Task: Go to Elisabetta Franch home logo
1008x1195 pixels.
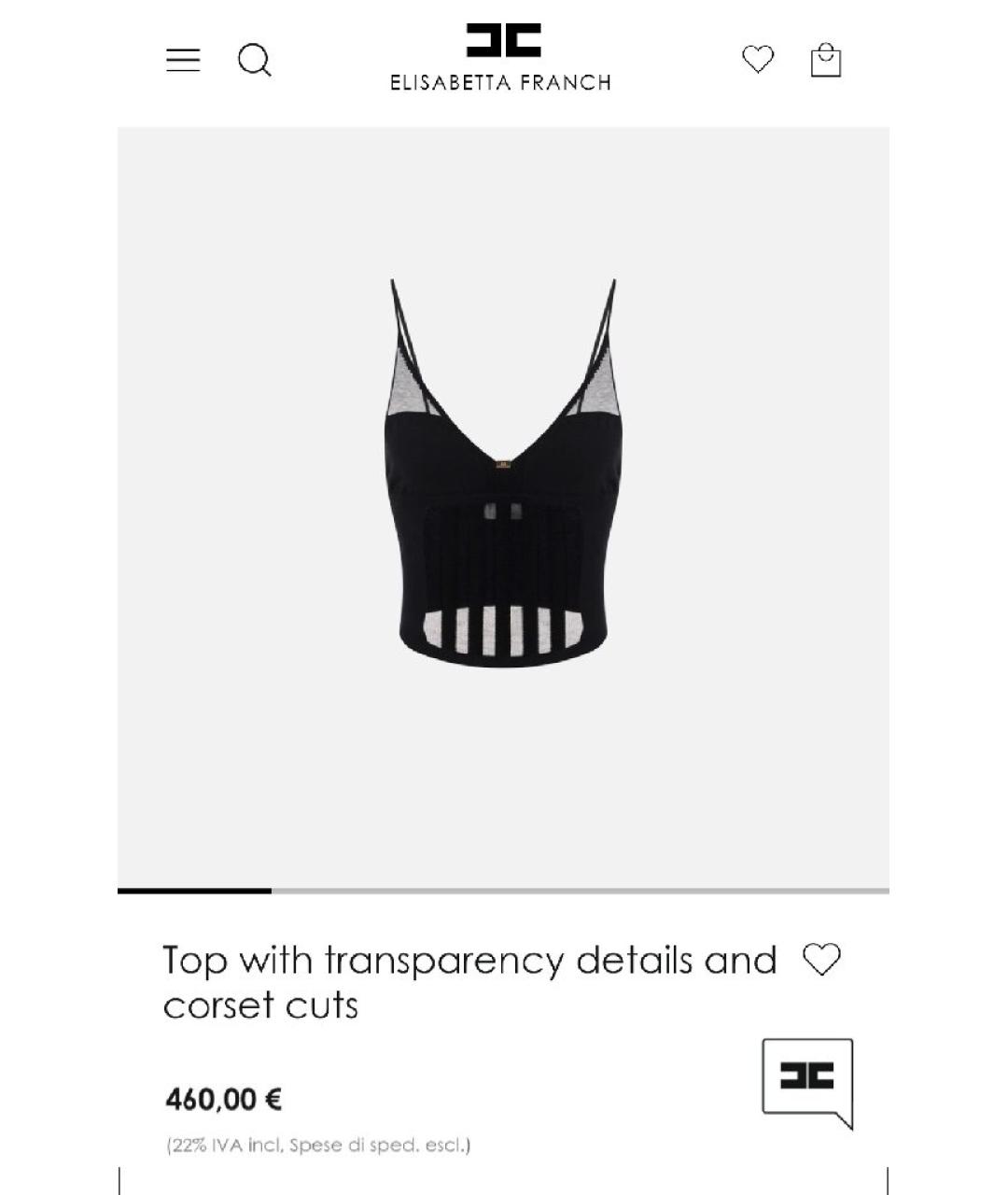Action: (x=501, y=58)
